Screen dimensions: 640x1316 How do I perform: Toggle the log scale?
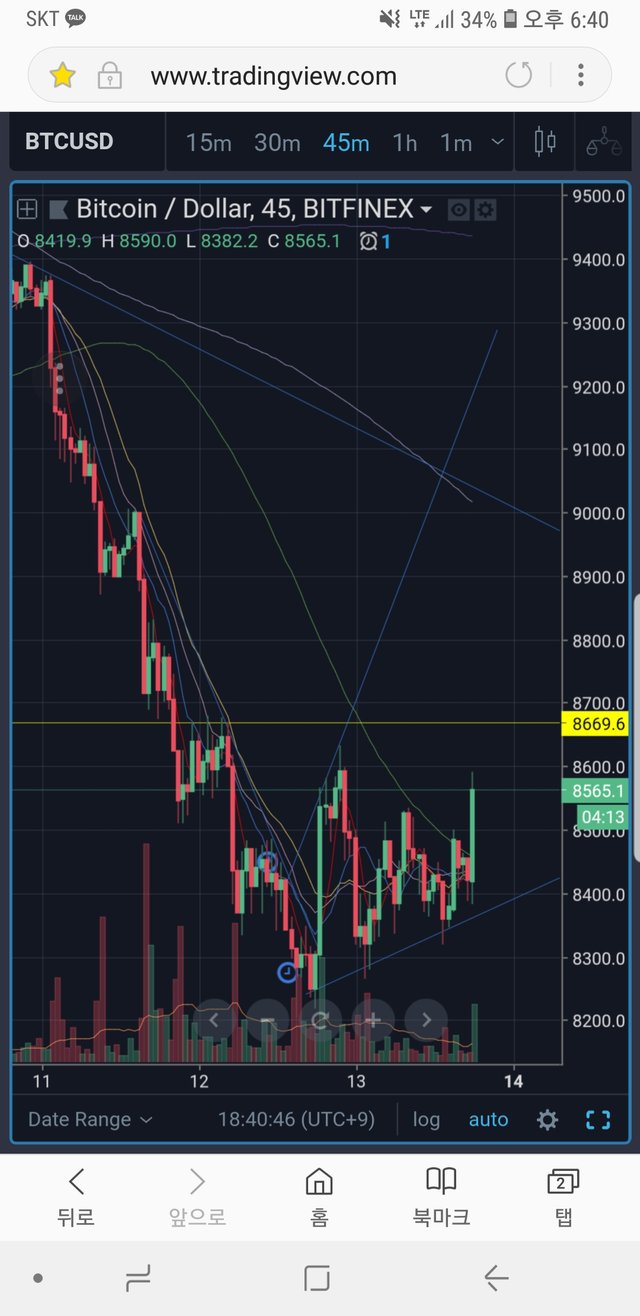point(426,1120)
